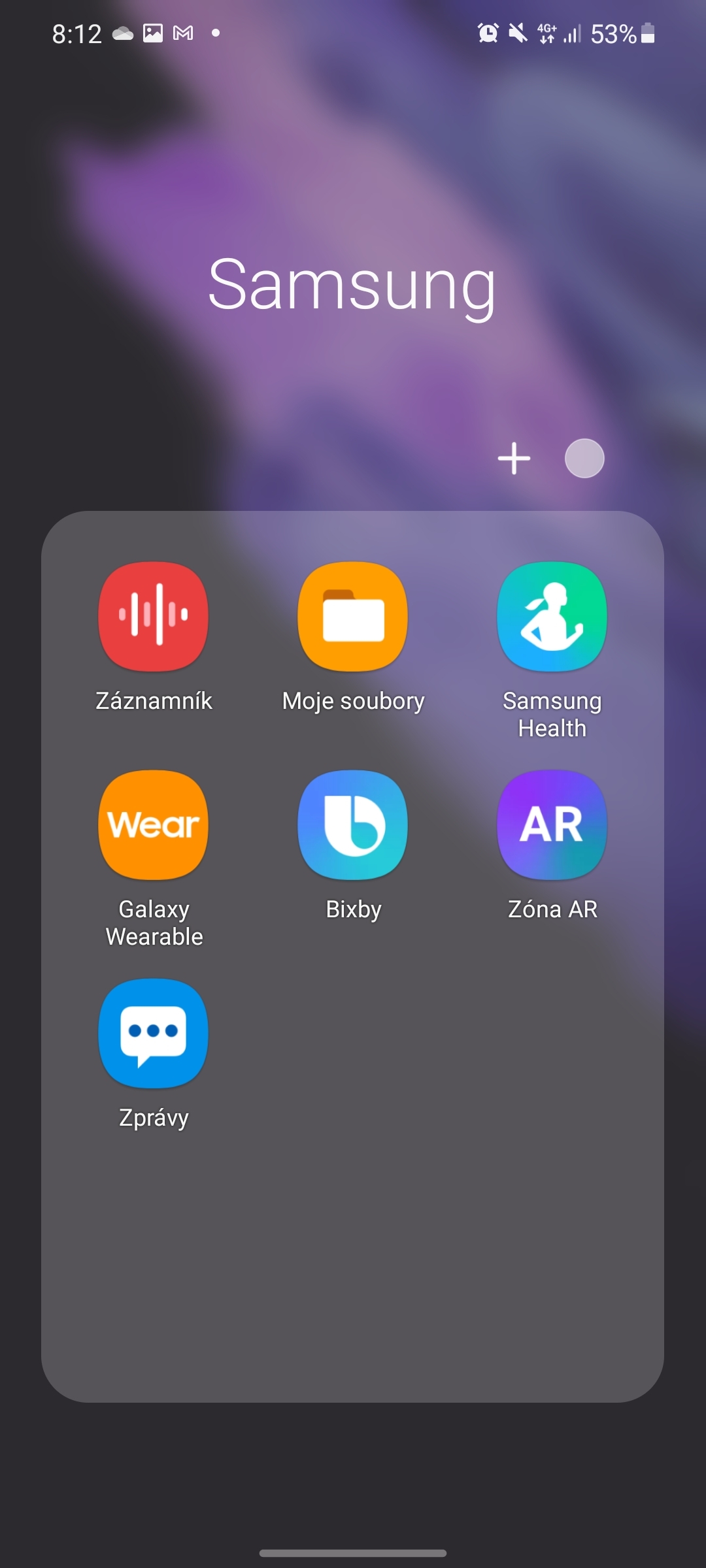Image resolution: width=706 pixels, height=1568 pixels.
Task: Add apps to folder with plus button
Action: pos(514,458)
